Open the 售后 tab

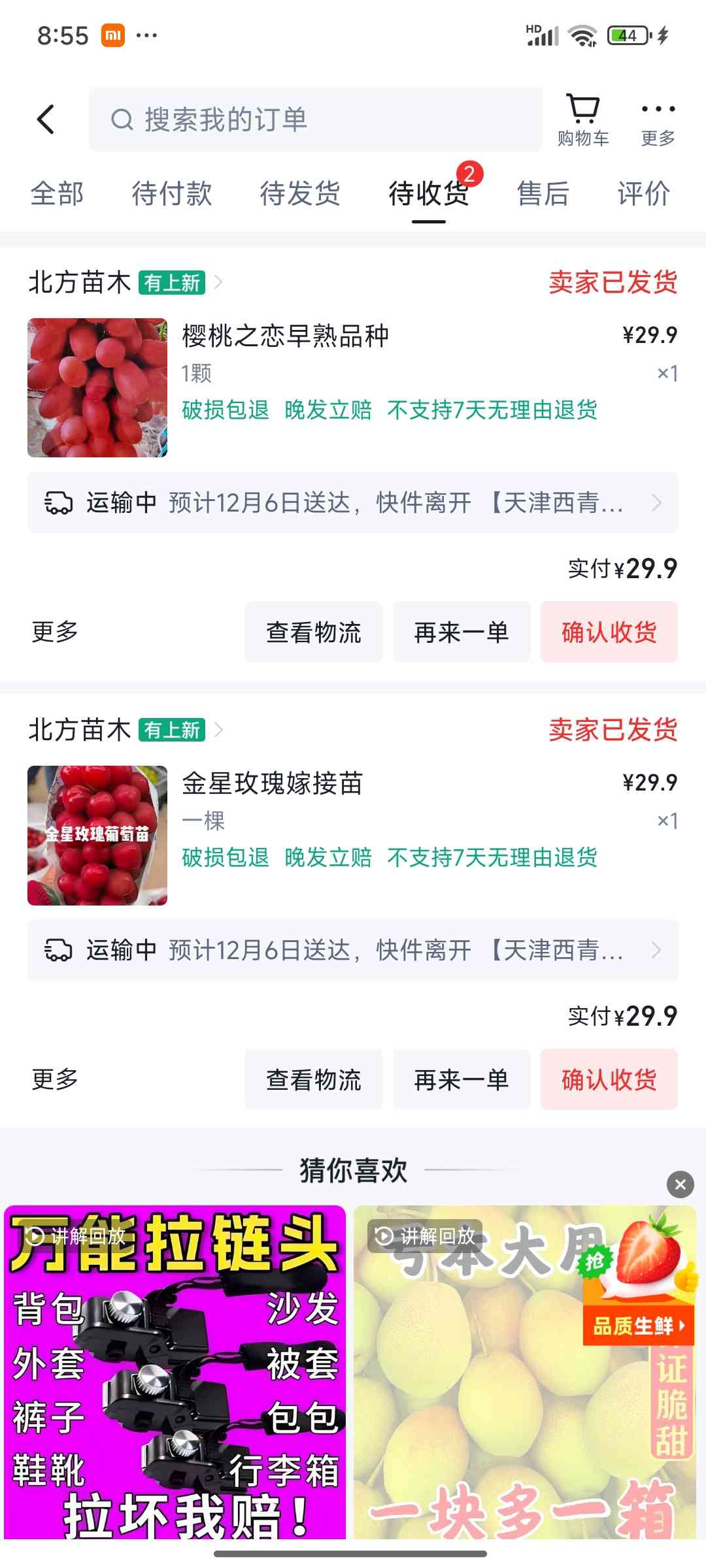click(x=543, y=194)
